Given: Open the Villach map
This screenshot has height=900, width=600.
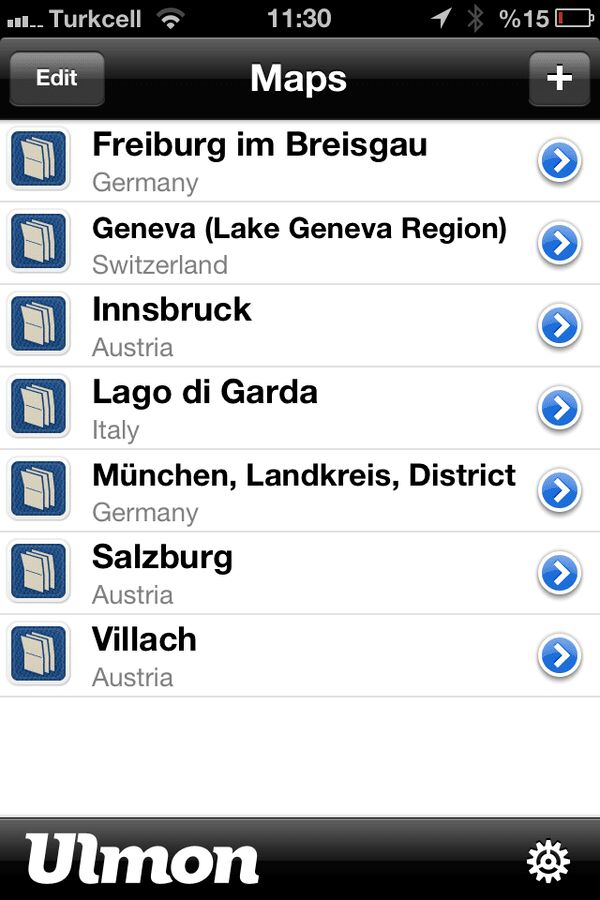Looking at the screenshot, I should [x=144, y=656].
